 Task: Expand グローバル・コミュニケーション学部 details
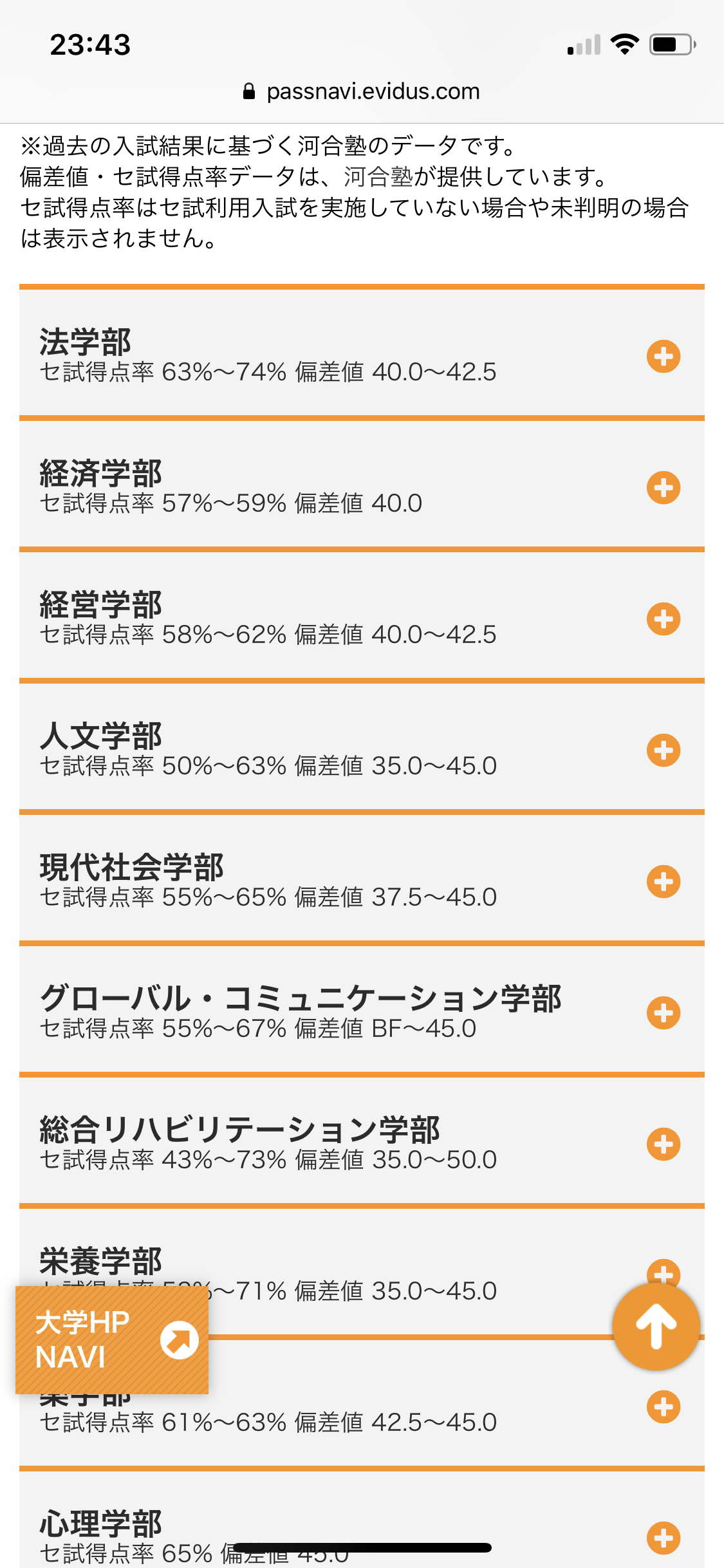coord(664,1013)
